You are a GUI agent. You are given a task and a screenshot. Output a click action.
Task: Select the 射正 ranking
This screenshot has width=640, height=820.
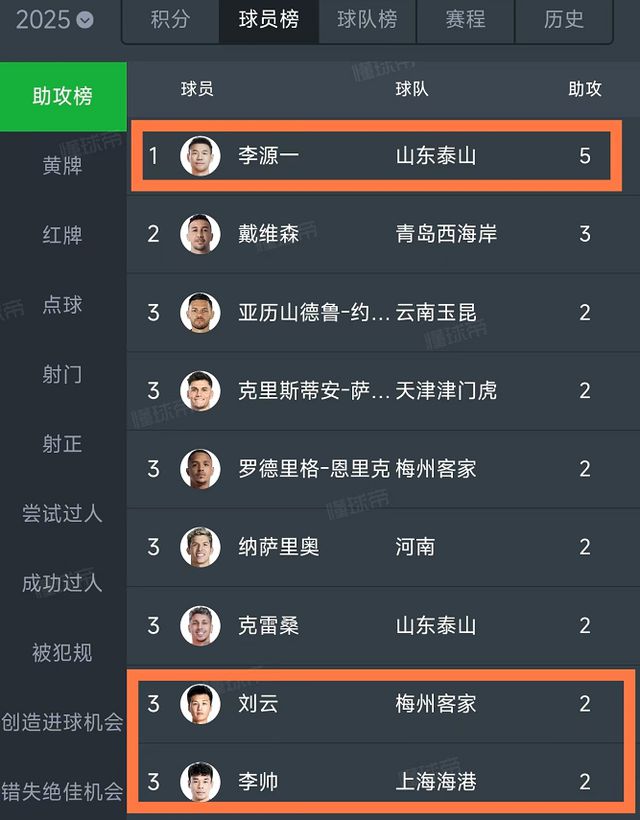(x=62, y=444)
